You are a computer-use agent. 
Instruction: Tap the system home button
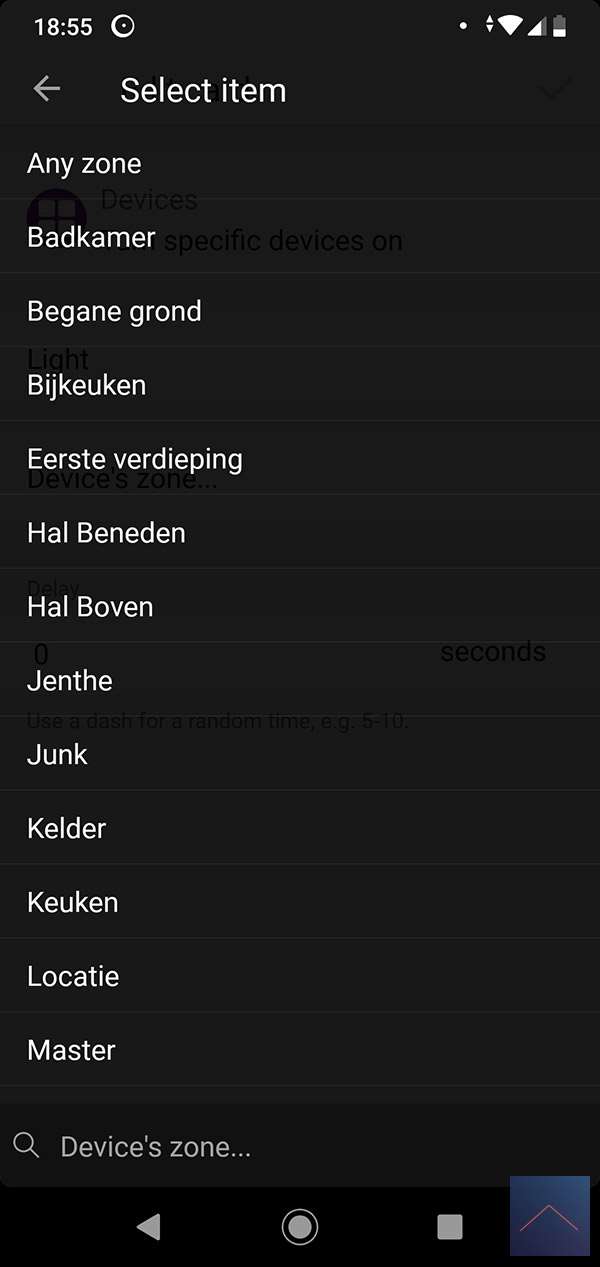tap(300, 1226)
